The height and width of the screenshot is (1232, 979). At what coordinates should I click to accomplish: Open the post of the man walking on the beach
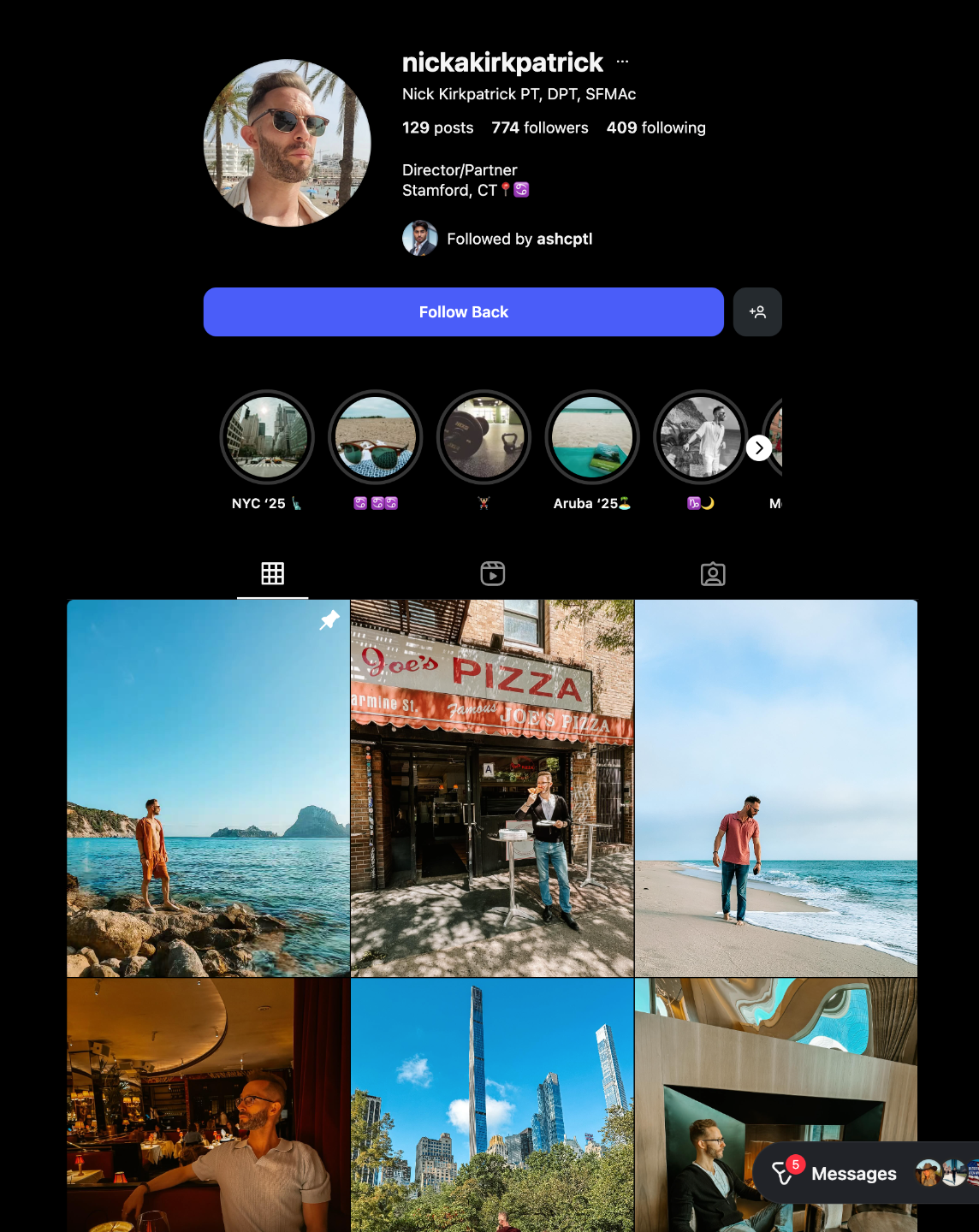[775, 788]
